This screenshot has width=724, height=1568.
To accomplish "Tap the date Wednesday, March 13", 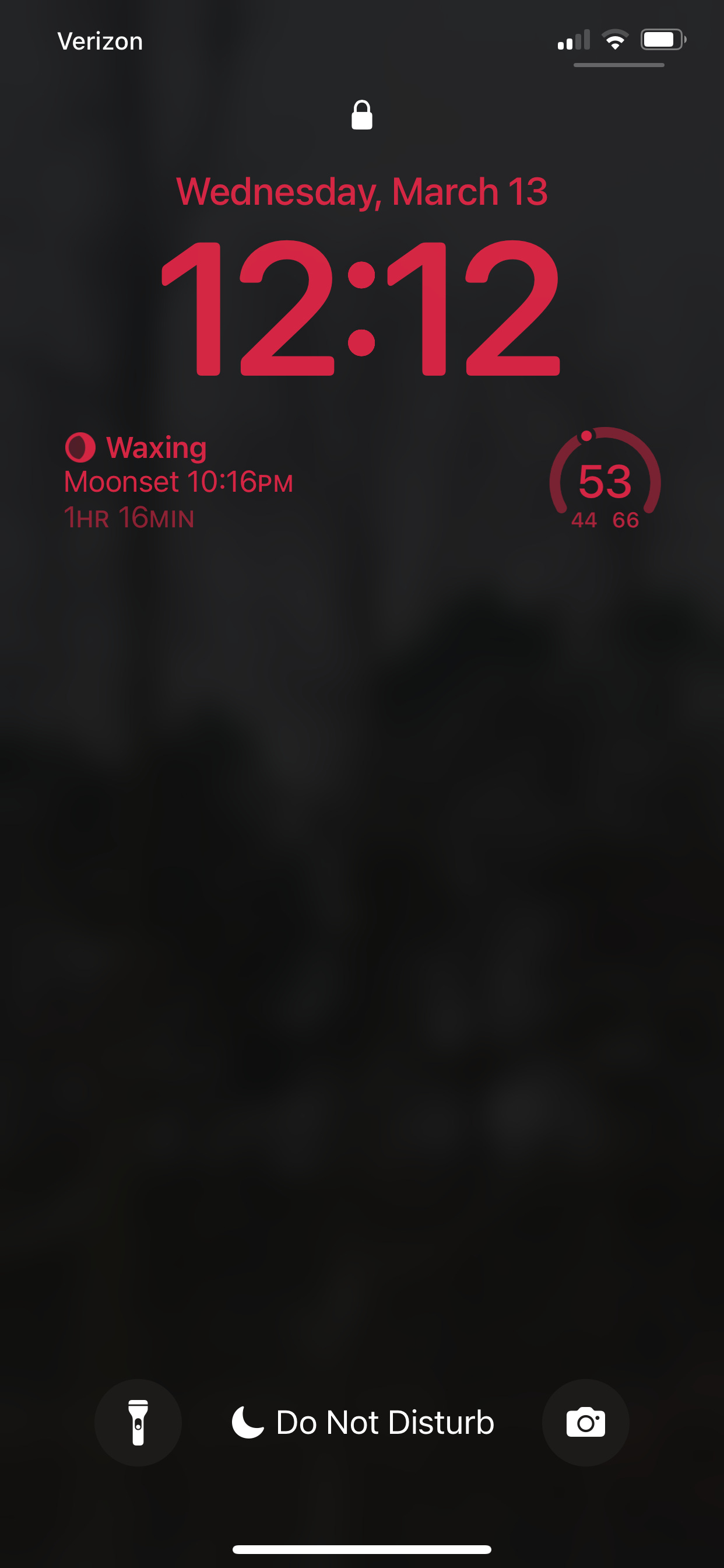I will click(362, 192).
